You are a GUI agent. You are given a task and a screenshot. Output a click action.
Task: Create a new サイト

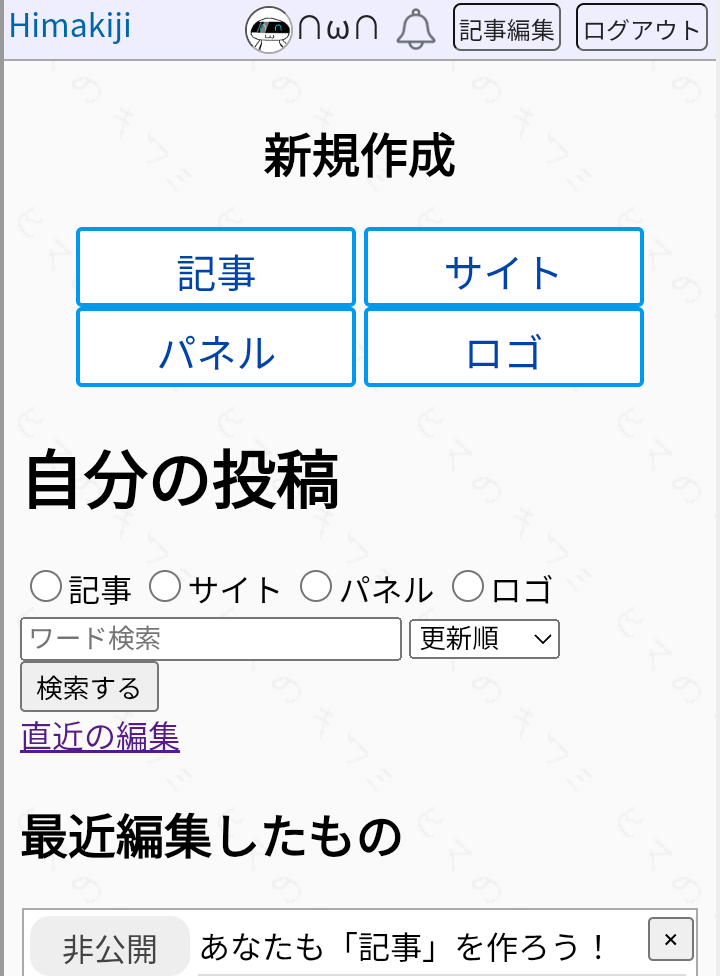[x=503, y=267]
